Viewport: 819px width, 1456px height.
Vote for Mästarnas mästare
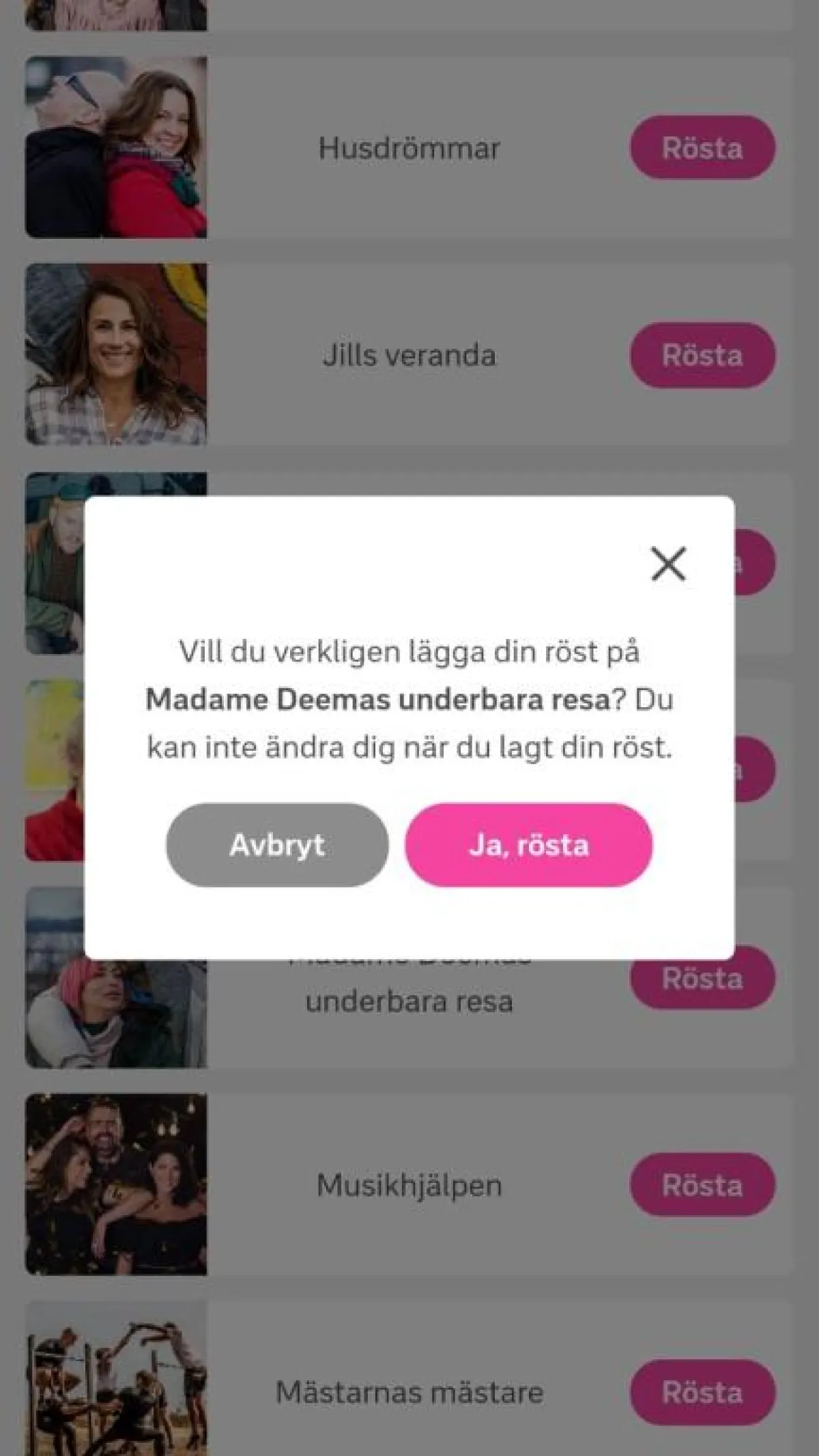702,1393
